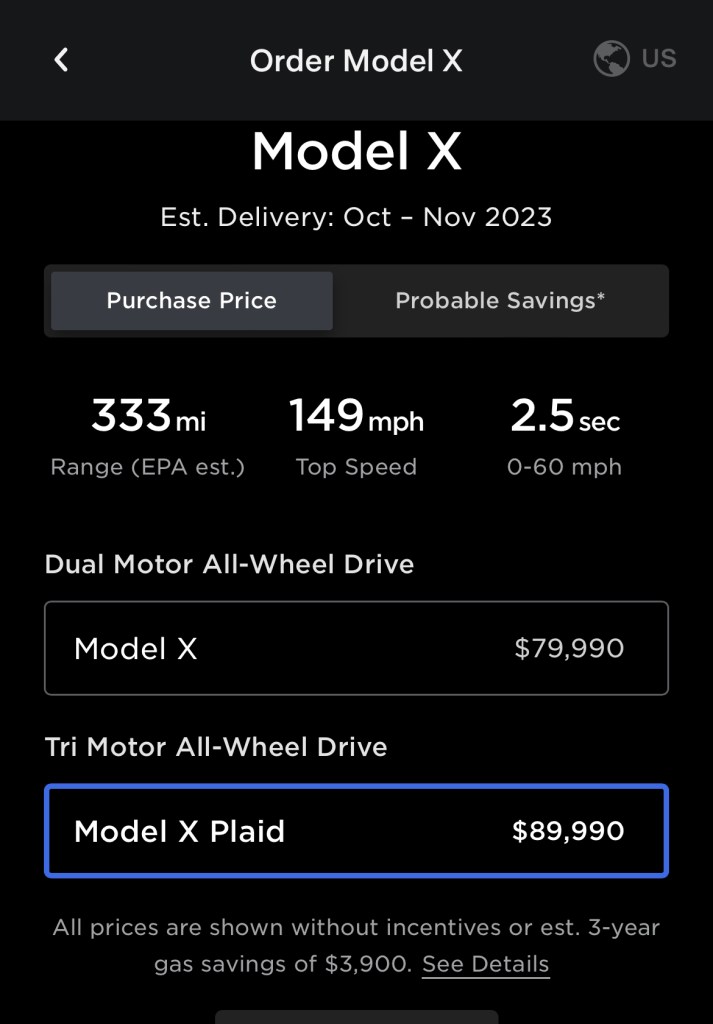Screen dimensions: 713x1024
Task: Choose the Model X Plaid trim
Action: (356, 831)
